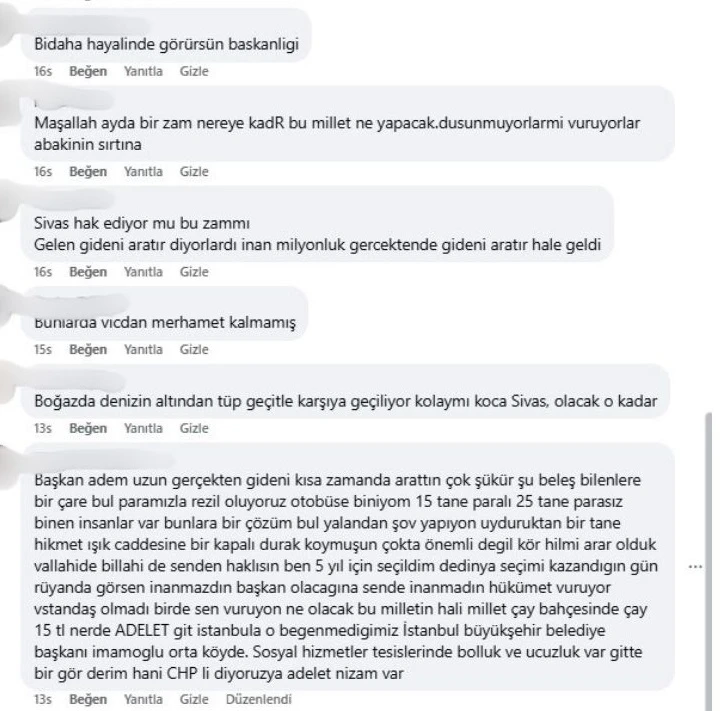Open the three-dot menu beside the long comment
The height and width of the screenshot is (711, 723).
tap(696, 566)
